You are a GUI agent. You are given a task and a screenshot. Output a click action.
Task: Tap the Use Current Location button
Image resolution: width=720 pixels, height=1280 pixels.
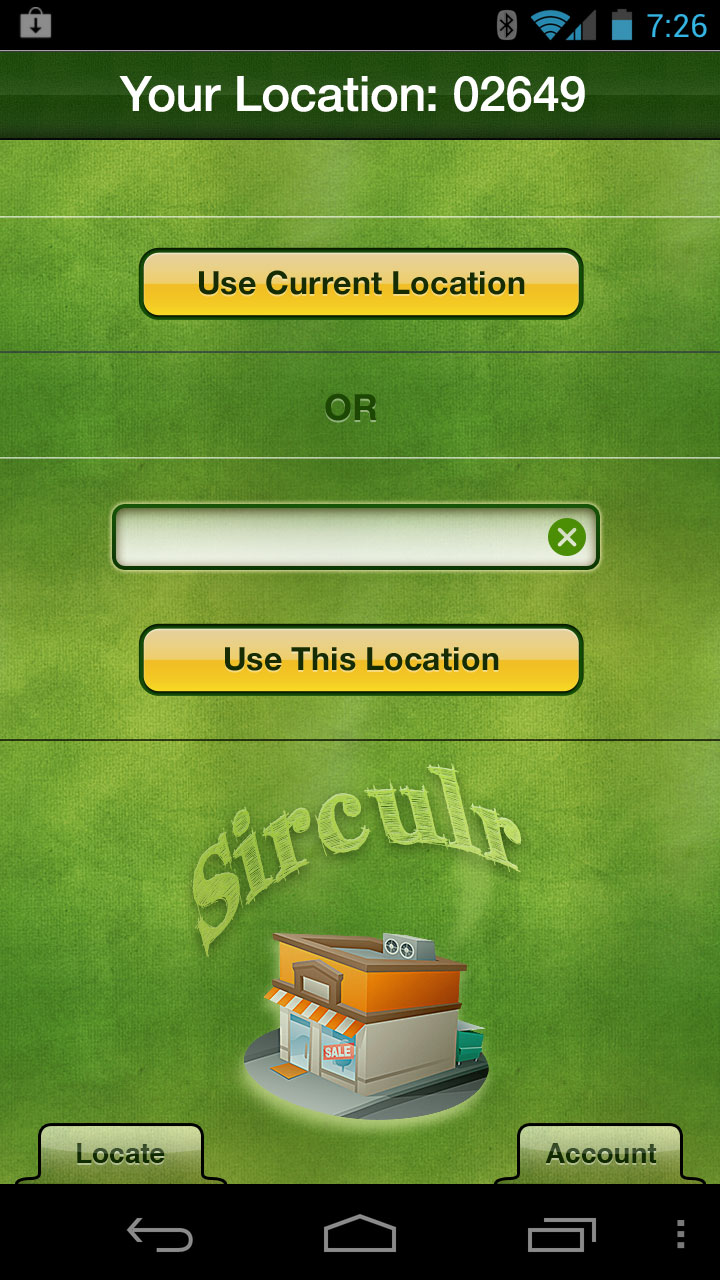(360, 284)
